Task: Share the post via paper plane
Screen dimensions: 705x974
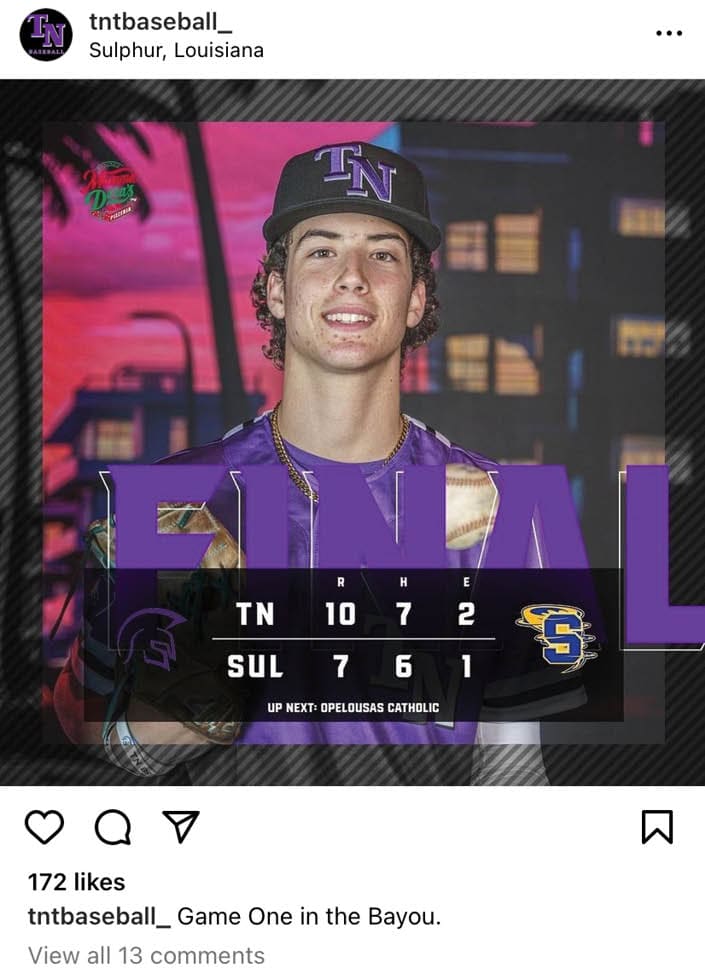Action: click(179, 826)
